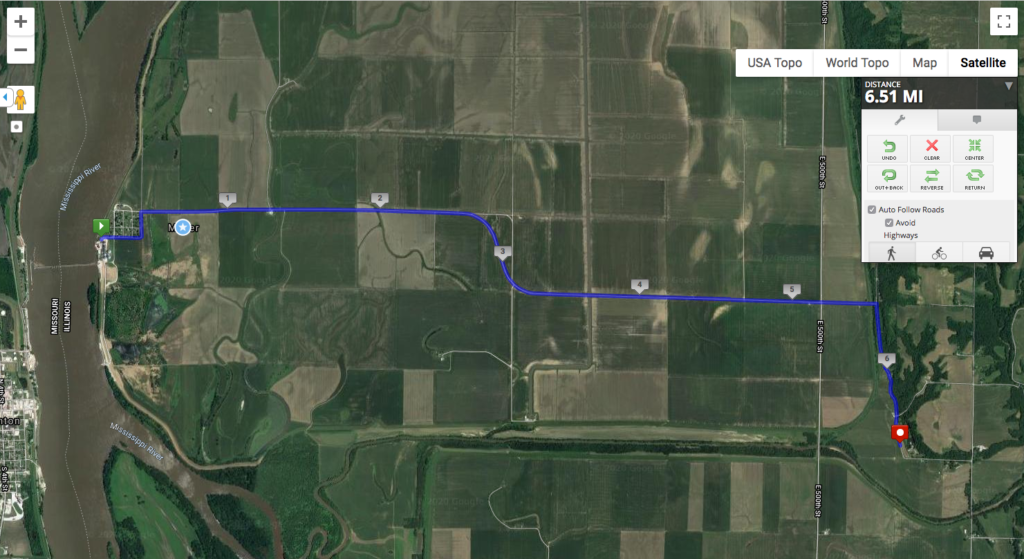Collapse the distance panel arrow
1024x559 pixels.
(x=1008, y=86)
